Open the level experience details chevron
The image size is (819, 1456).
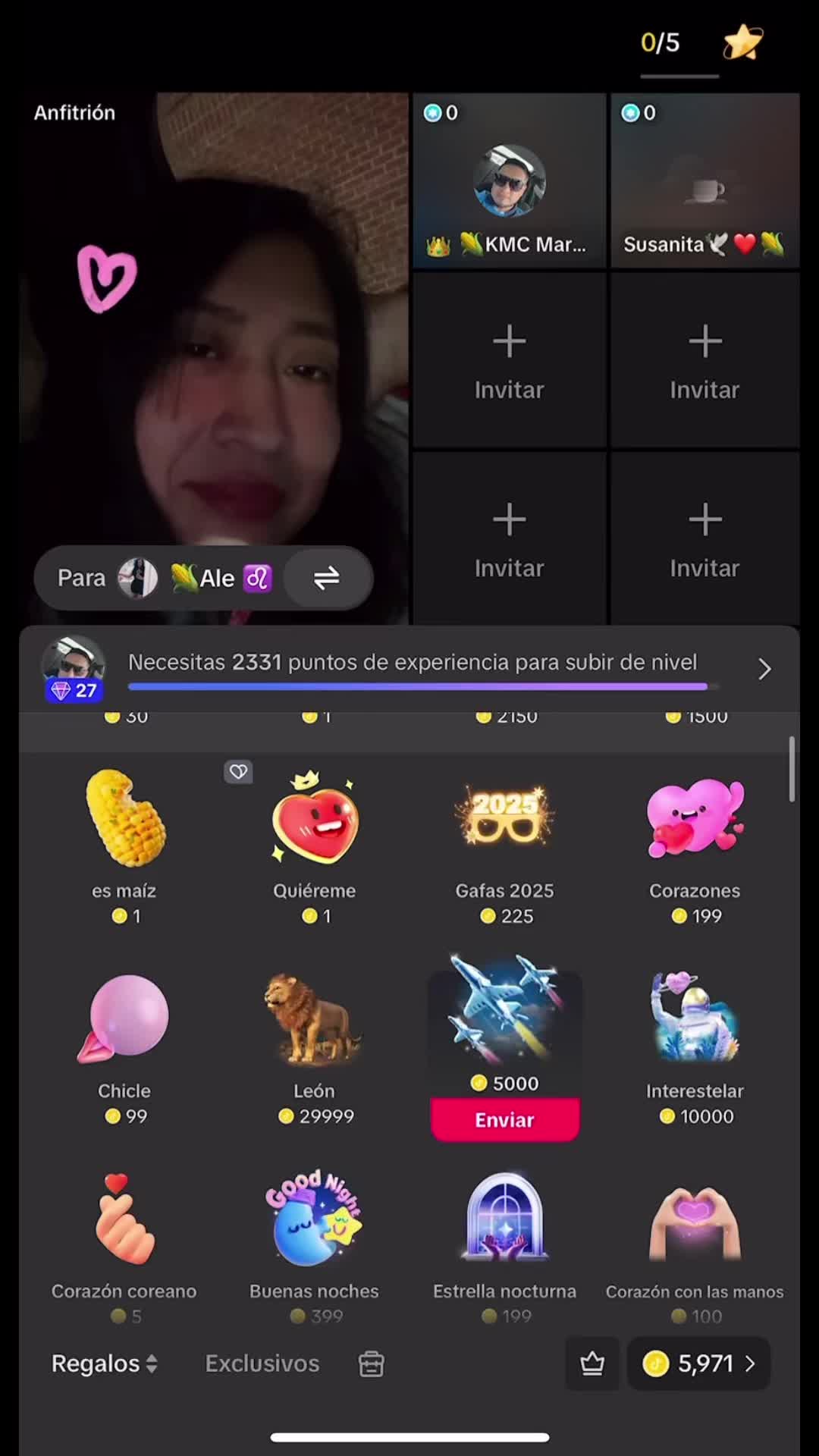(764, 669)
